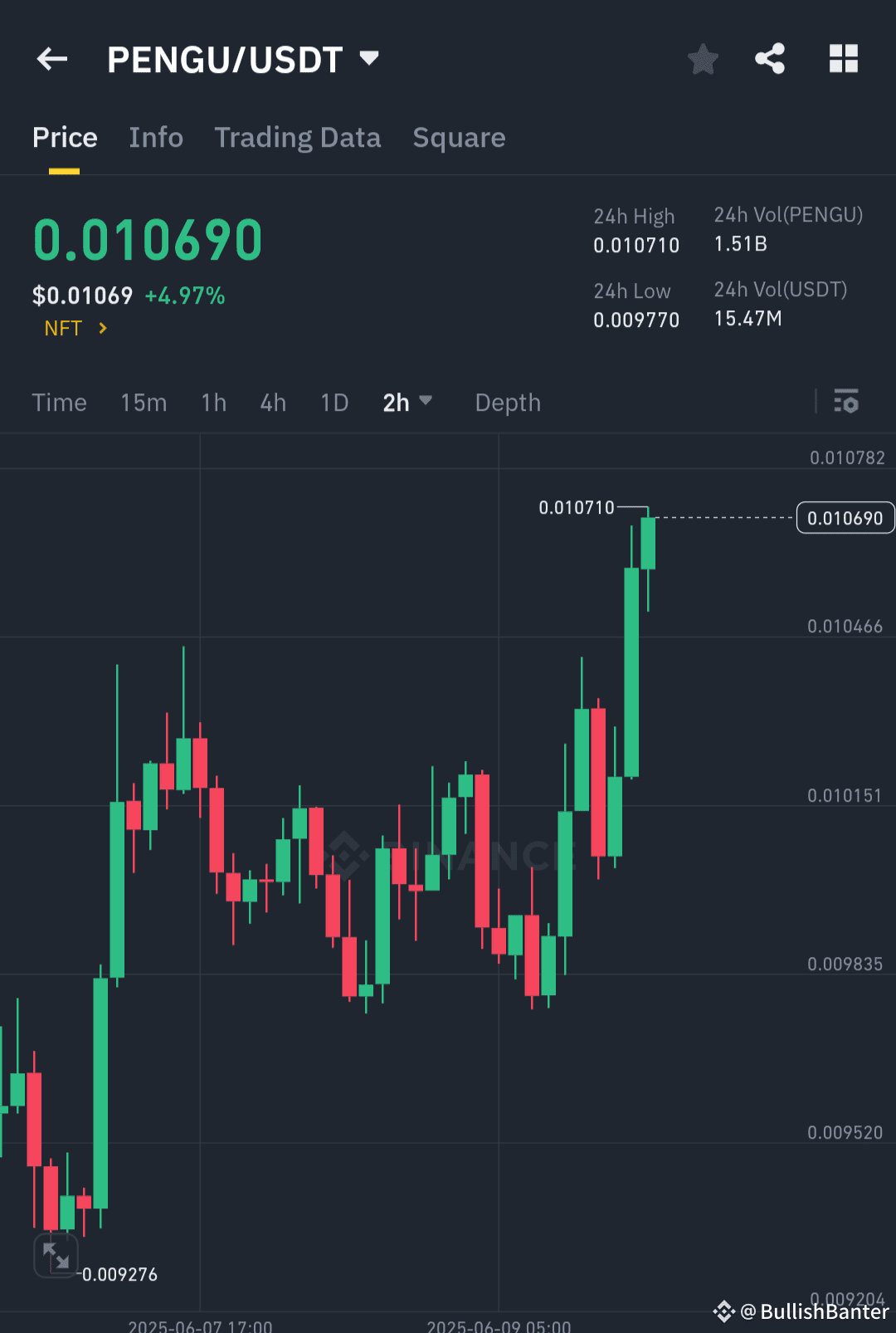This screenshot has height=1333, width=896.
Task: Open the Square tab
Action: pyautogui.click(x=459, y=137)
